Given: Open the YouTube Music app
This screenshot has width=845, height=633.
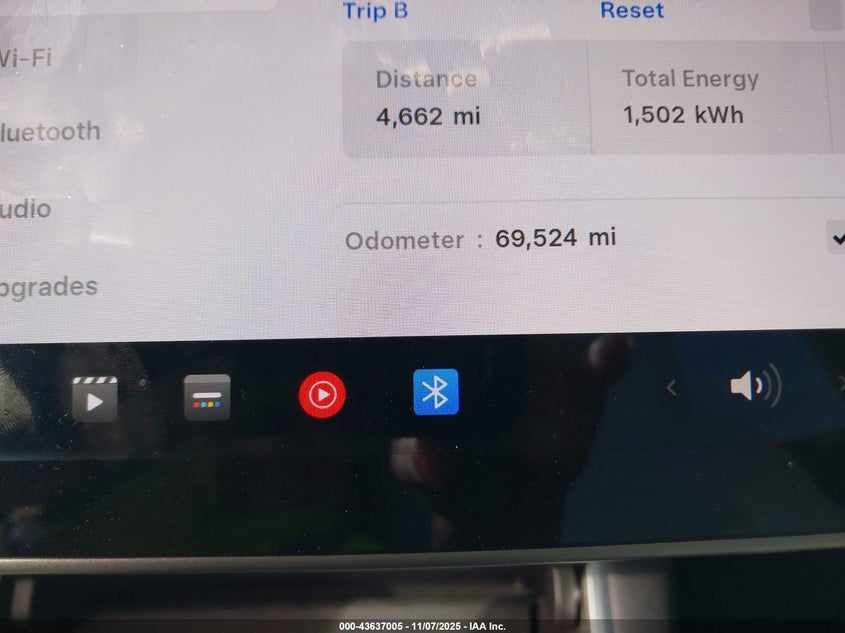Looking at the screenshot, I should click(x=322, y=395).
